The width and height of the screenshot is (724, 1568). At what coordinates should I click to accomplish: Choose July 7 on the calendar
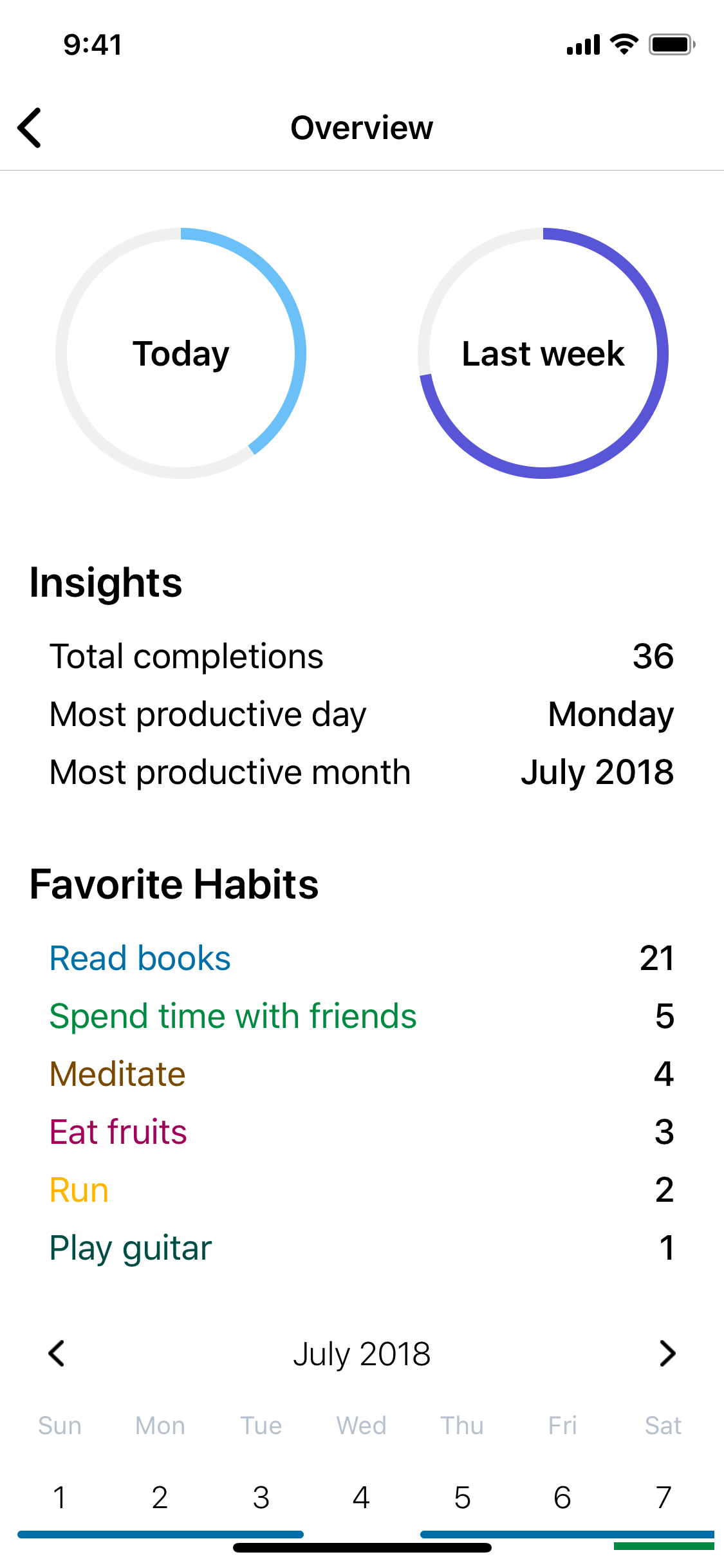pos(663,1497)
